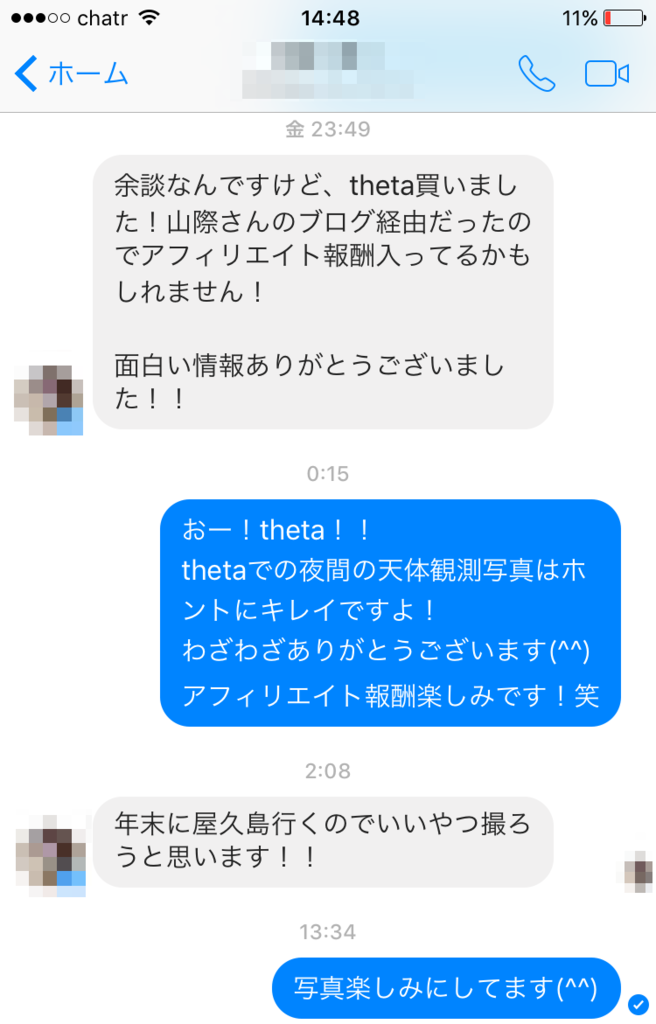Tap the sender's avatar beside the theta message
This screenshot has height=1024, width=656.
pos(48,400)
